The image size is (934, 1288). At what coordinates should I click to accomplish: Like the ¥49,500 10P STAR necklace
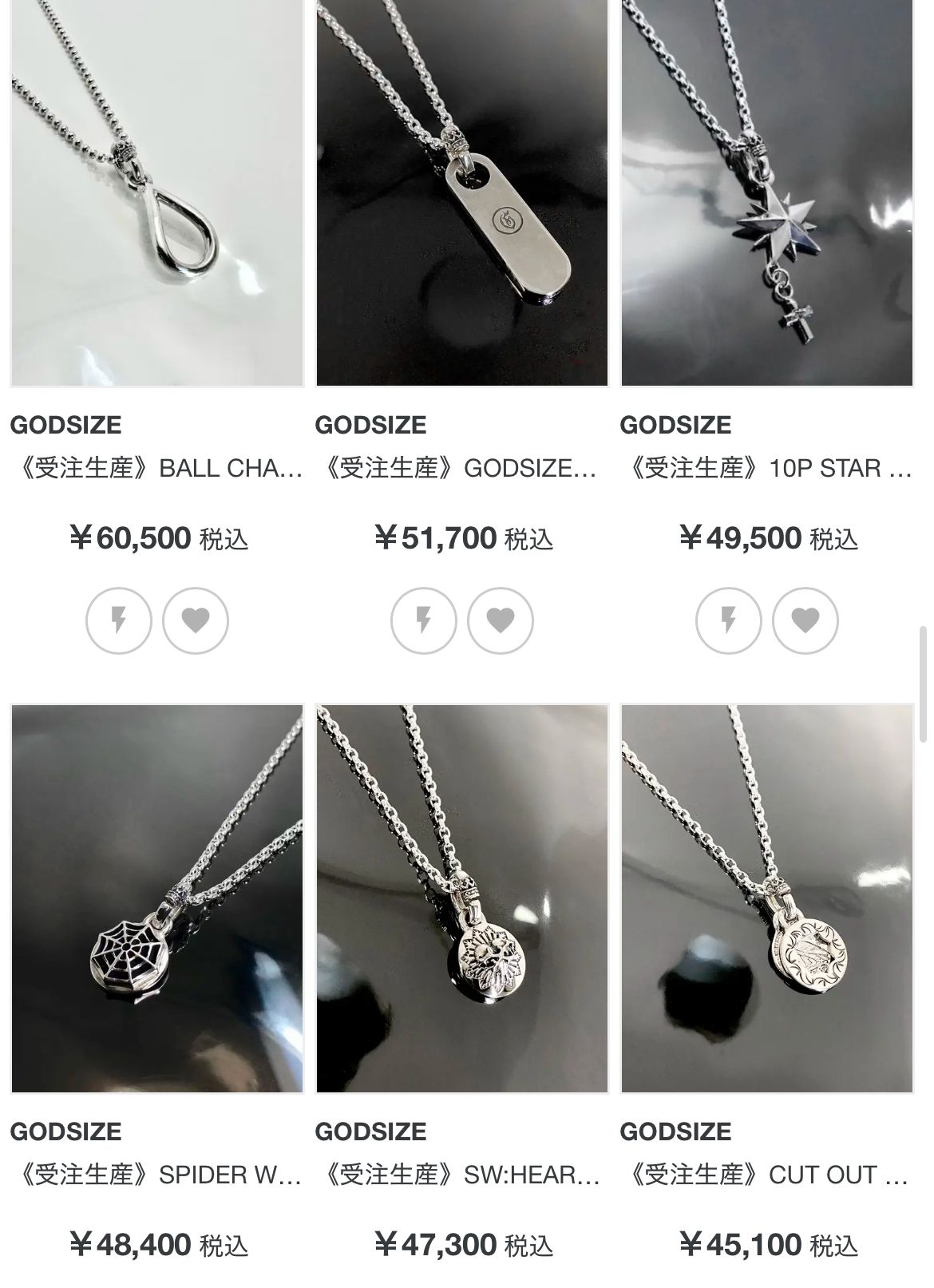(x=805, y=620)
